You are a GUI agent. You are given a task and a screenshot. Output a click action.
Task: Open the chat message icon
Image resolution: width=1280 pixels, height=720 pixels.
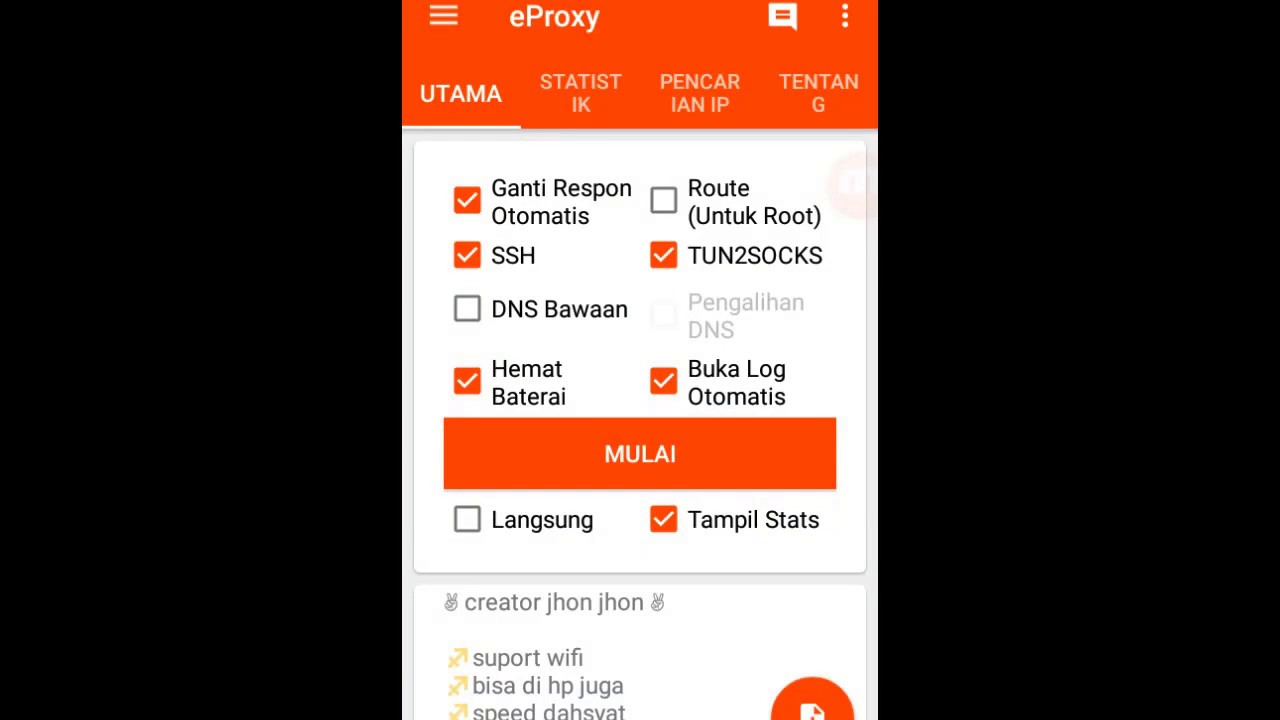coord(782,16)
